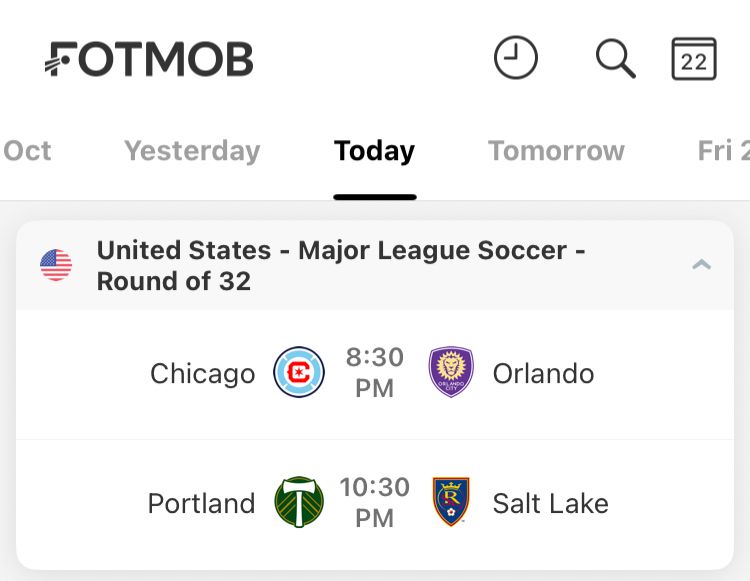Screen dimensions: 750x581
Task: Switch to the Tomorrow tab
Action: click(556, 151)
